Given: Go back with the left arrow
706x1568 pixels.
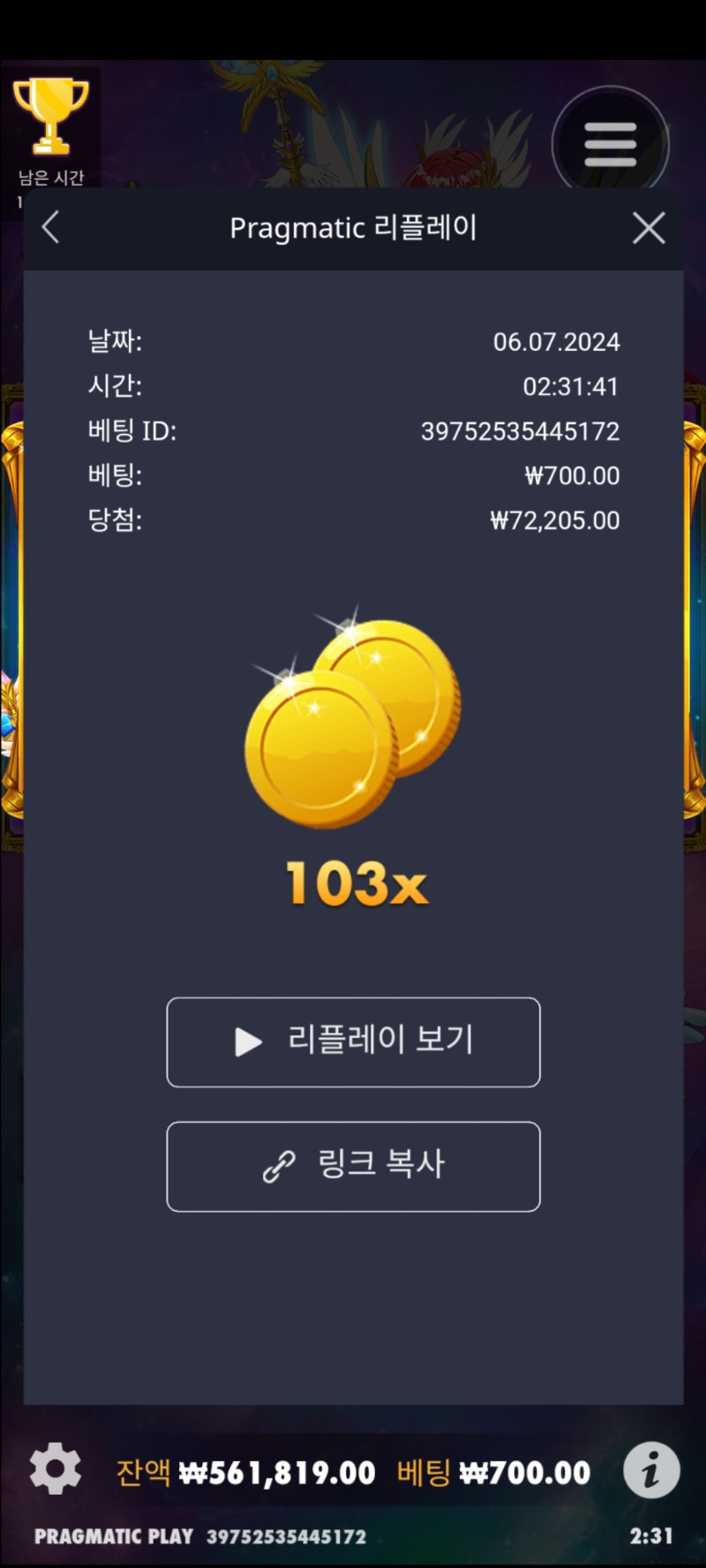Looking at the screenshot, I should click(x=51, y=228).
